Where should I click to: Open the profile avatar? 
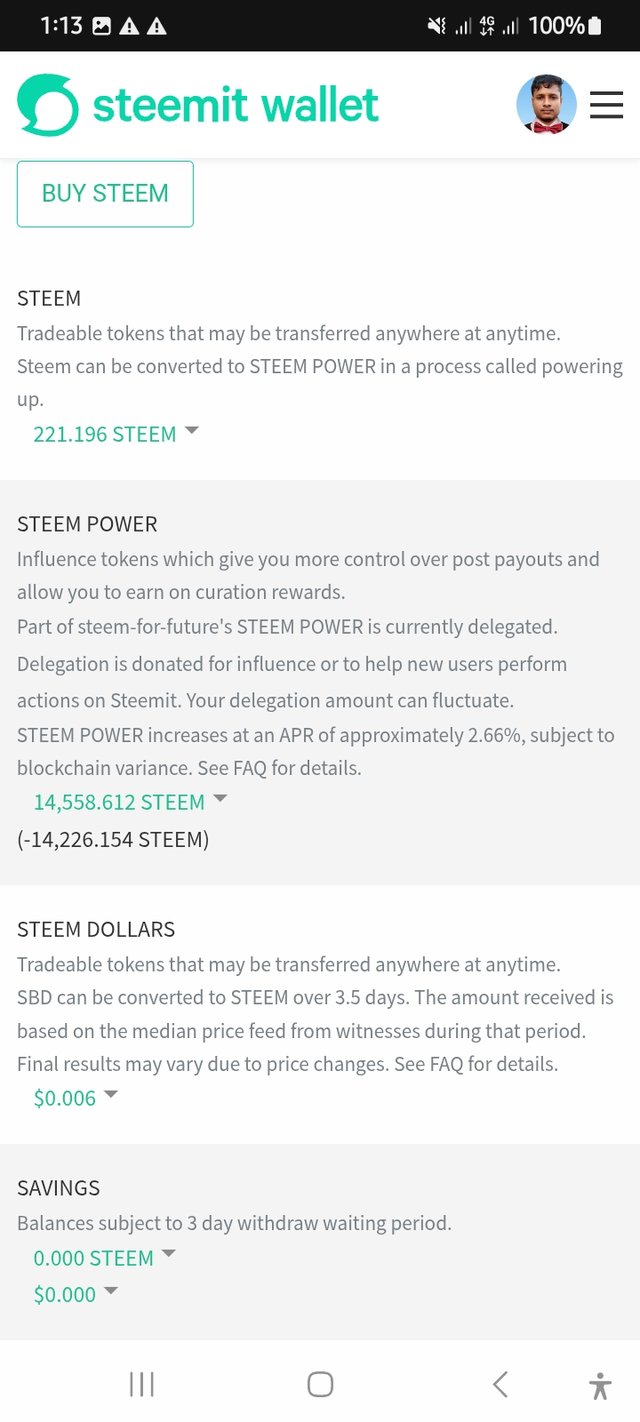point(546,105)
